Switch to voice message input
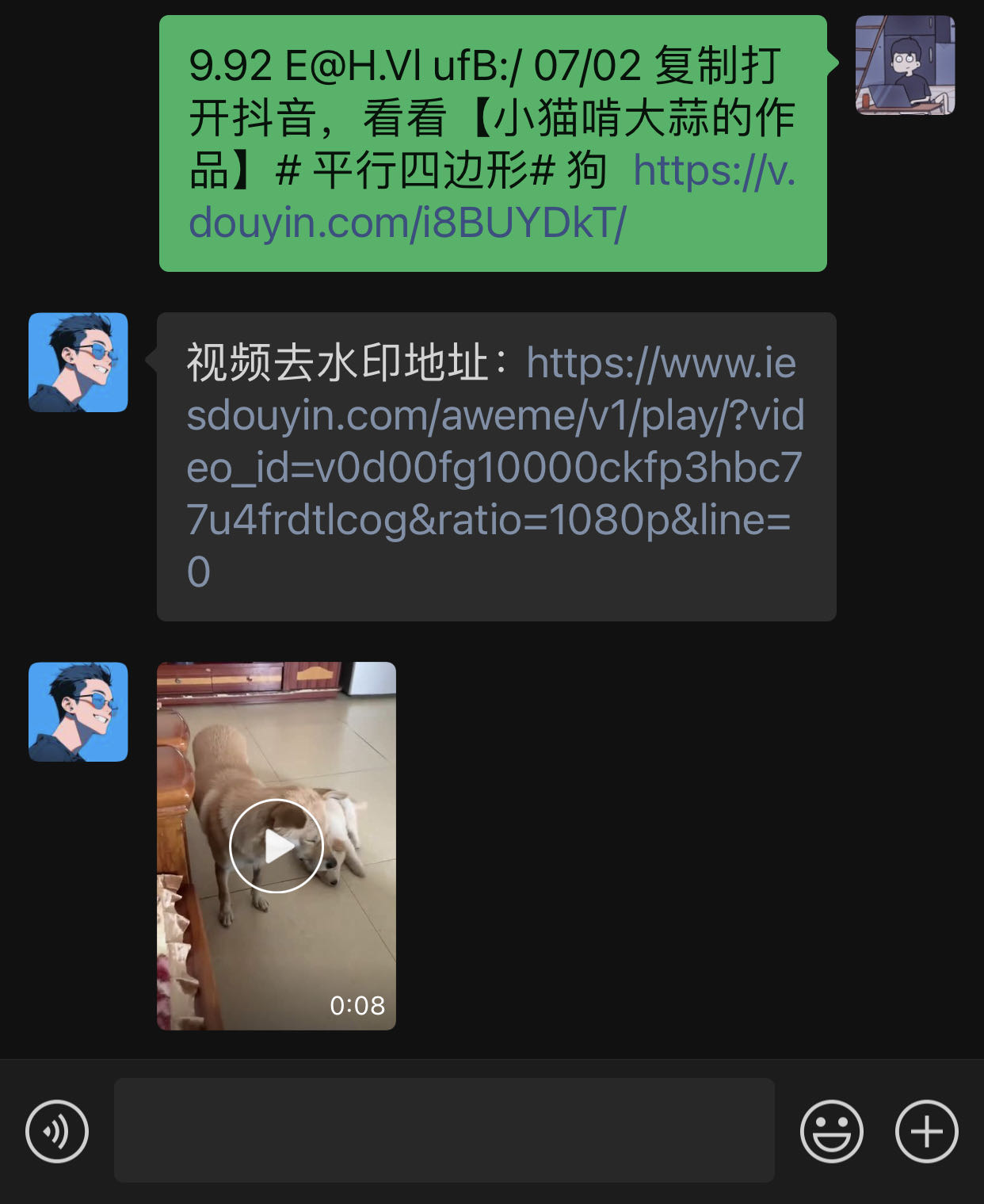This screenshot has height=1204, width=984. tap(57, 1131)
